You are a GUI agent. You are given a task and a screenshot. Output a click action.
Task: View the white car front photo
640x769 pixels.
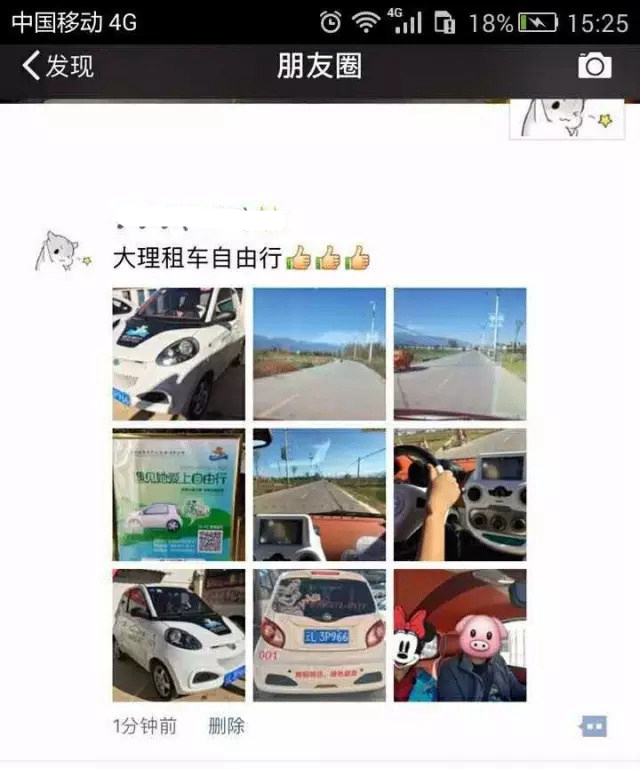coord(178,354)
